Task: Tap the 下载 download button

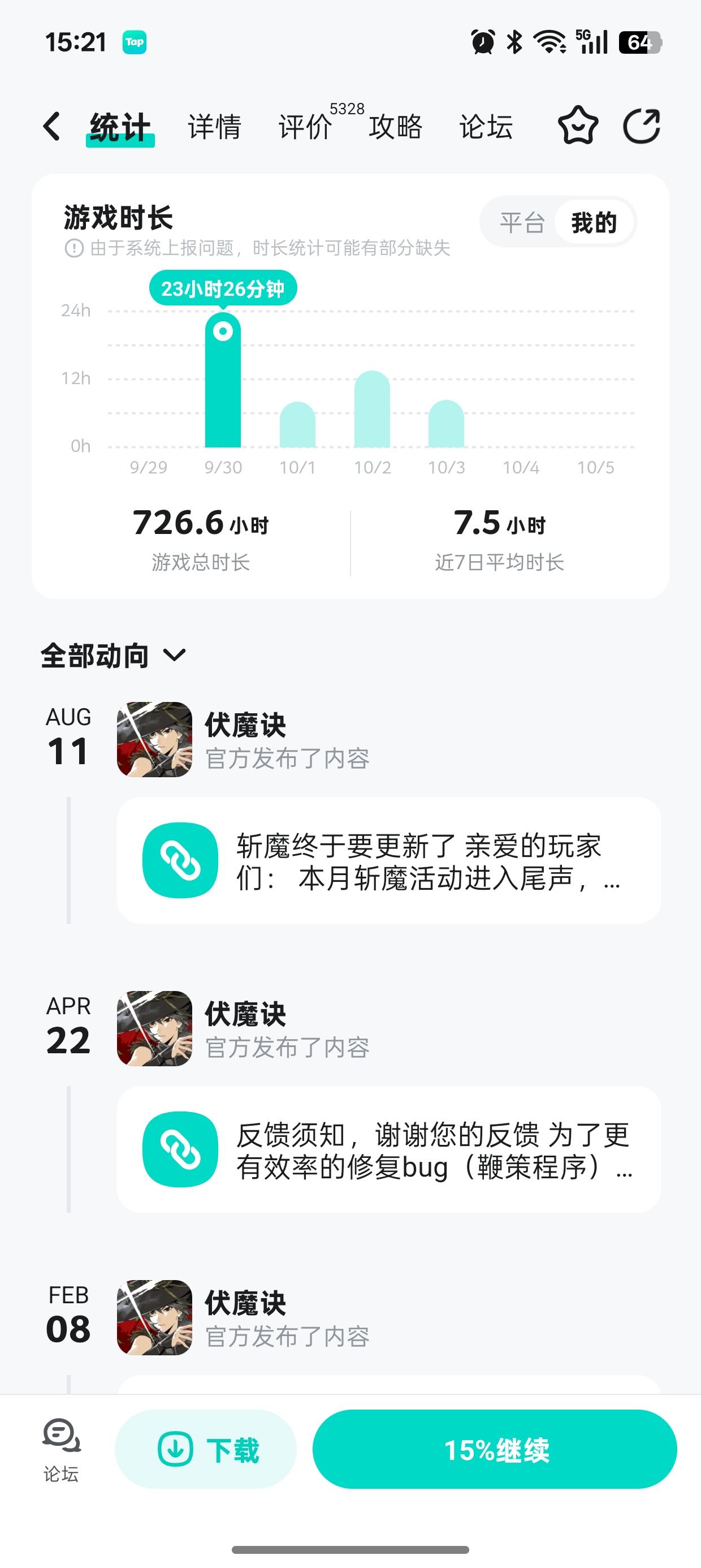Action: coord(206,1449)
